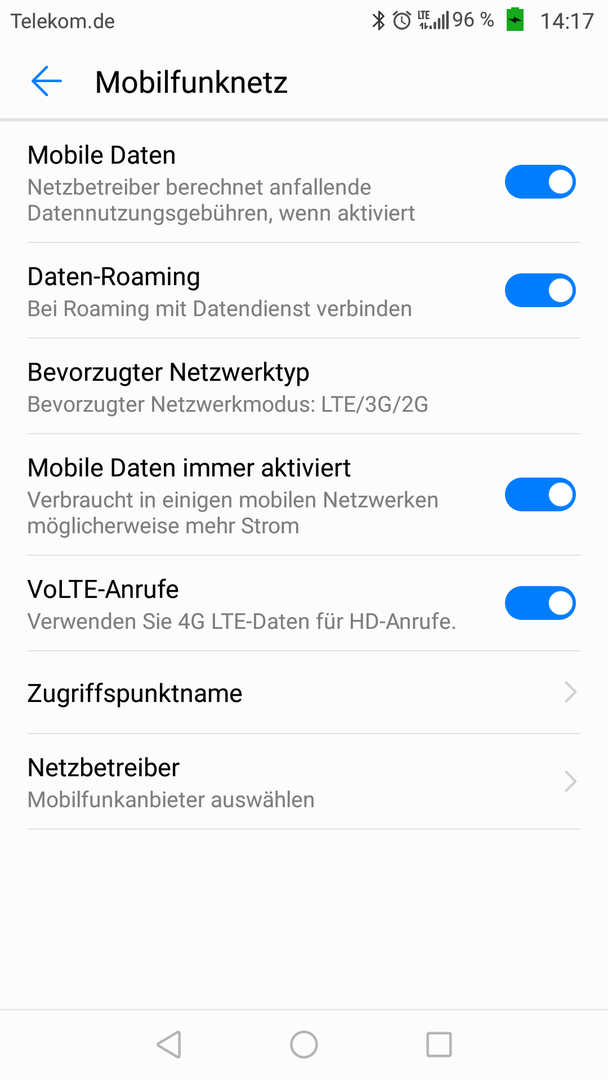Open Netzbetreiber to choose a provider
608x1080 pixels.
point(304,782)
